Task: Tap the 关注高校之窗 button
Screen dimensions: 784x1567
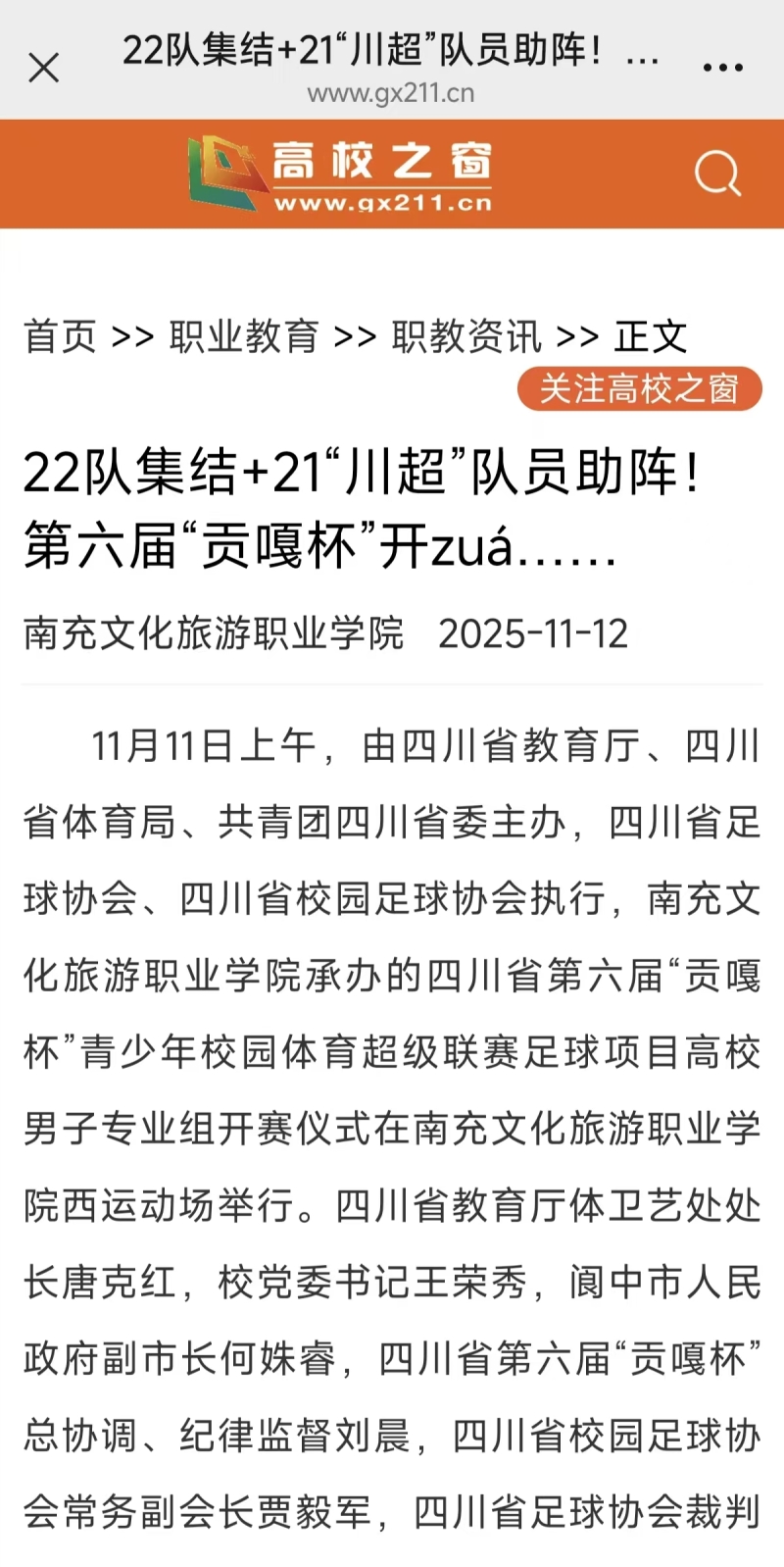Action: pyautogui.click(x=639, y=388)
